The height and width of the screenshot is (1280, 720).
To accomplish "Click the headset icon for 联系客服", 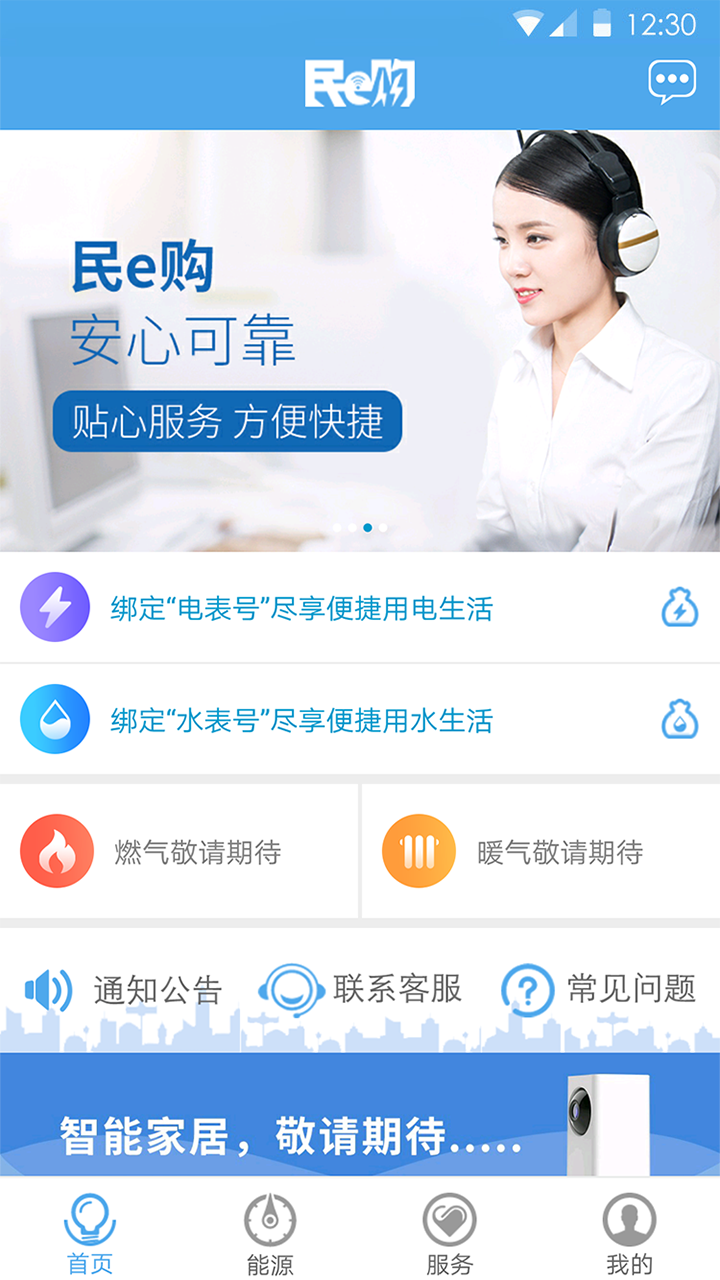I will tap(293, 988).
